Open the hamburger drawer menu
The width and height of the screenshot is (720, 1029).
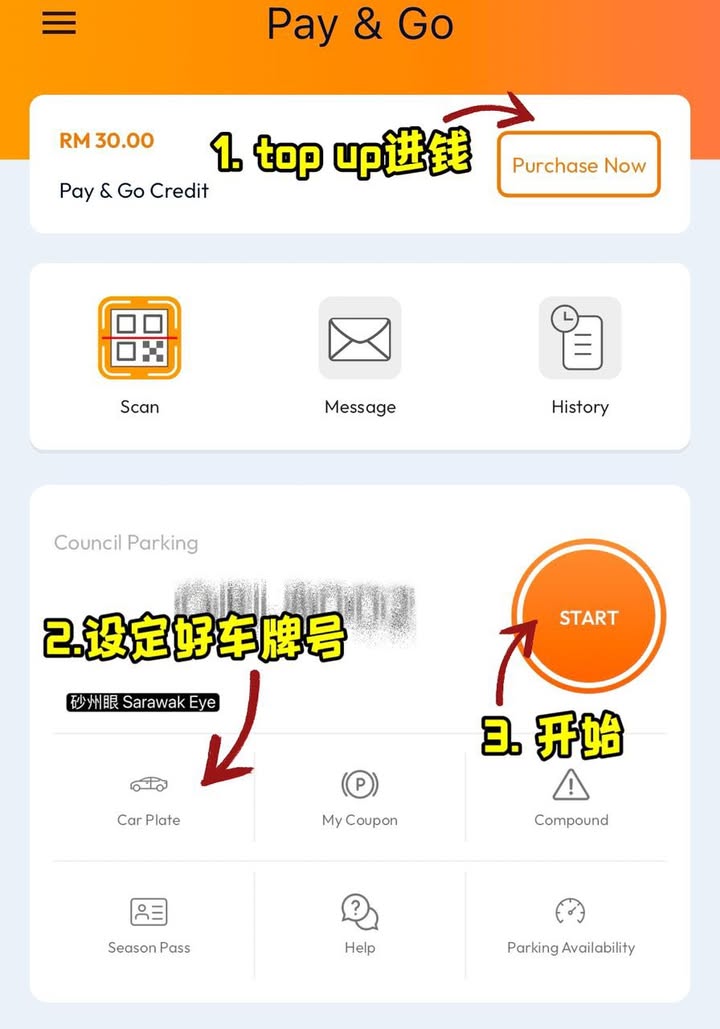pos(59,23)
